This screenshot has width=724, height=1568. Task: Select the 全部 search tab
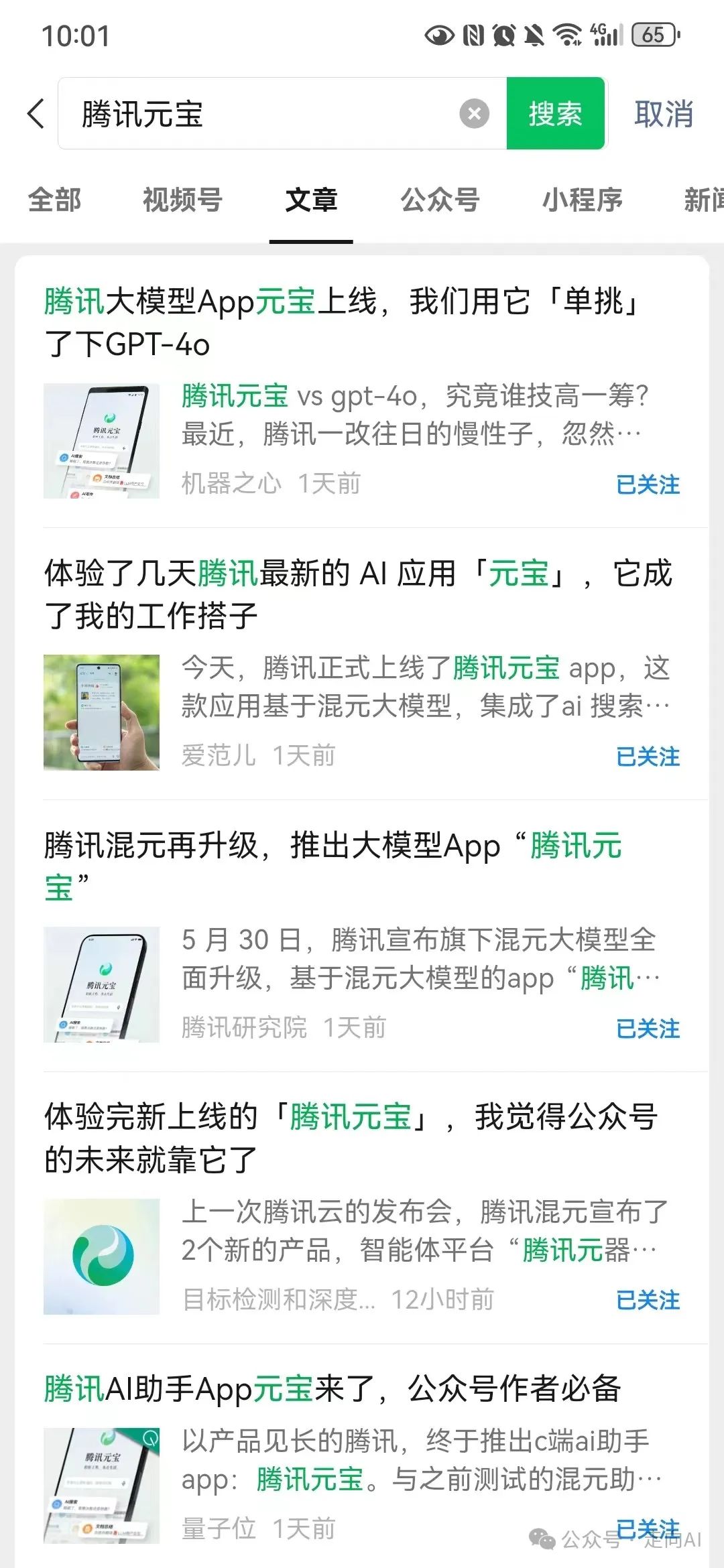tap(54, 200)
